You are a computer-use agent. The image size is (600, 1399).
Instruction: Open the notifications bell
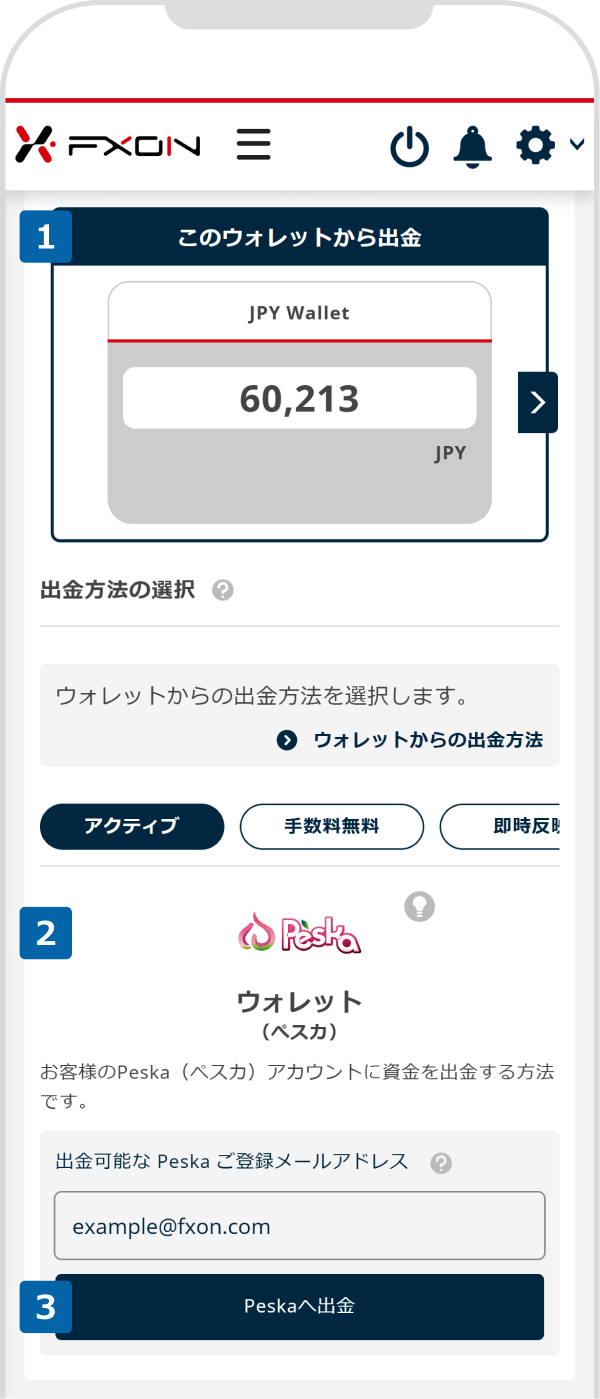(473, 146)
